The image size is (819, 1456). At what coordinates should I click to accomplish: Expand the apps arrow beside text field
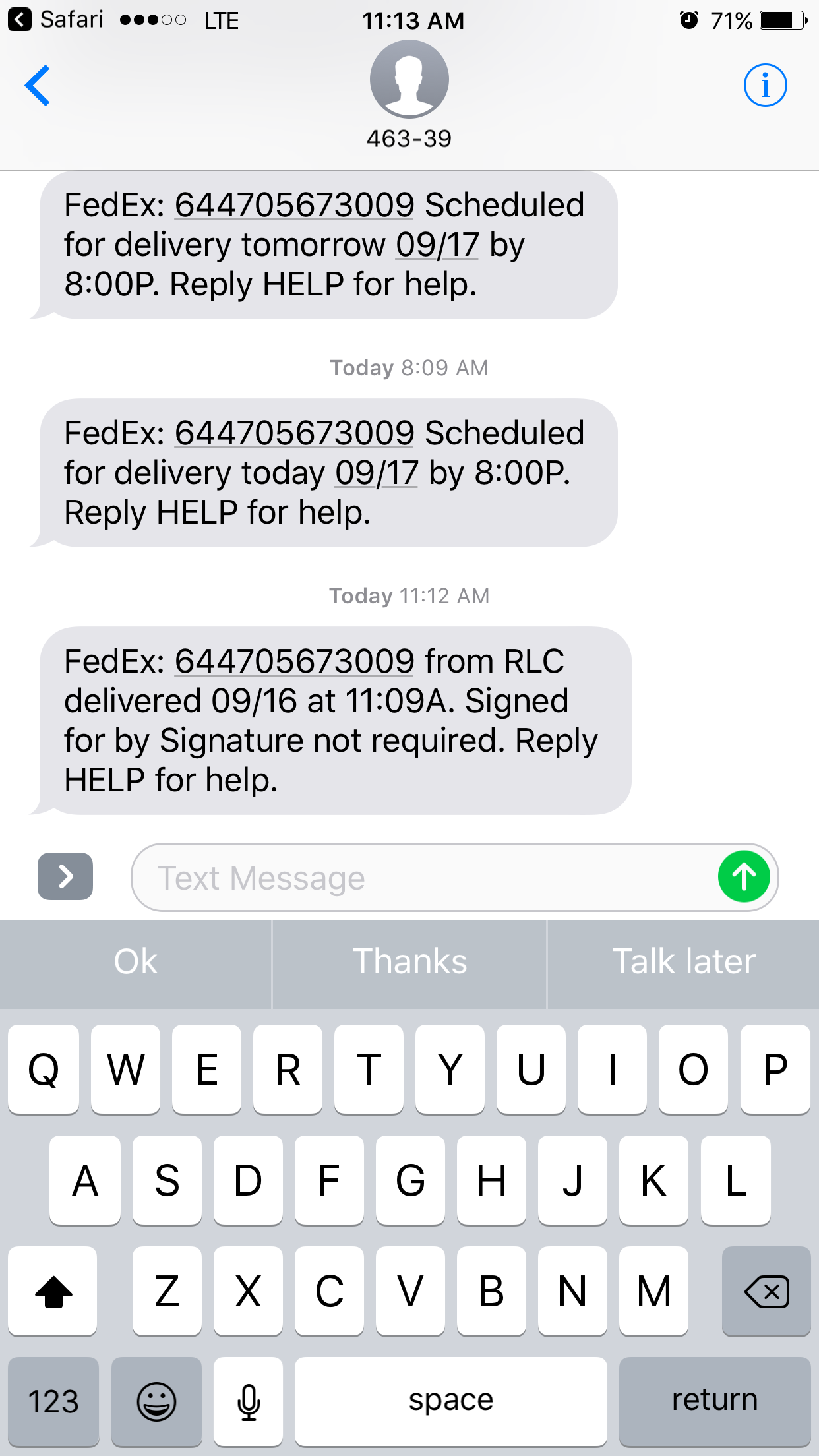click(x=65, y=876)
